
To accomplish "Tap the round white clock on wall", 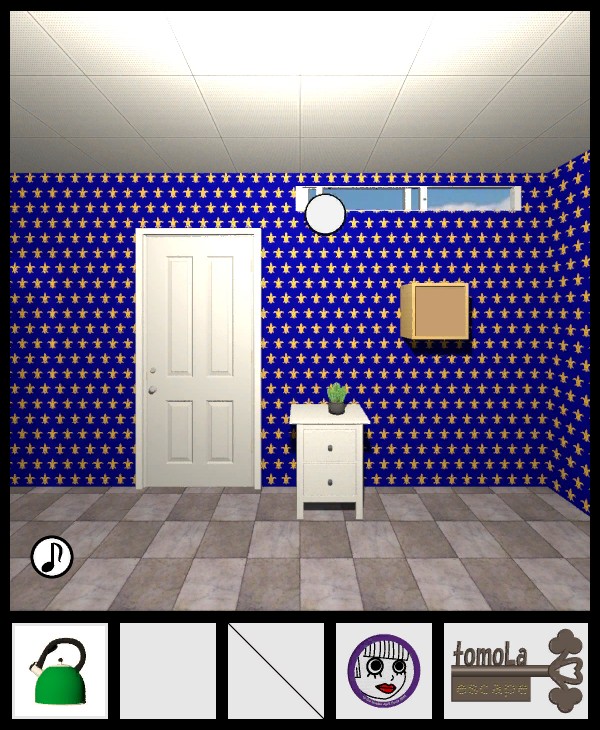I will point(325,214).
